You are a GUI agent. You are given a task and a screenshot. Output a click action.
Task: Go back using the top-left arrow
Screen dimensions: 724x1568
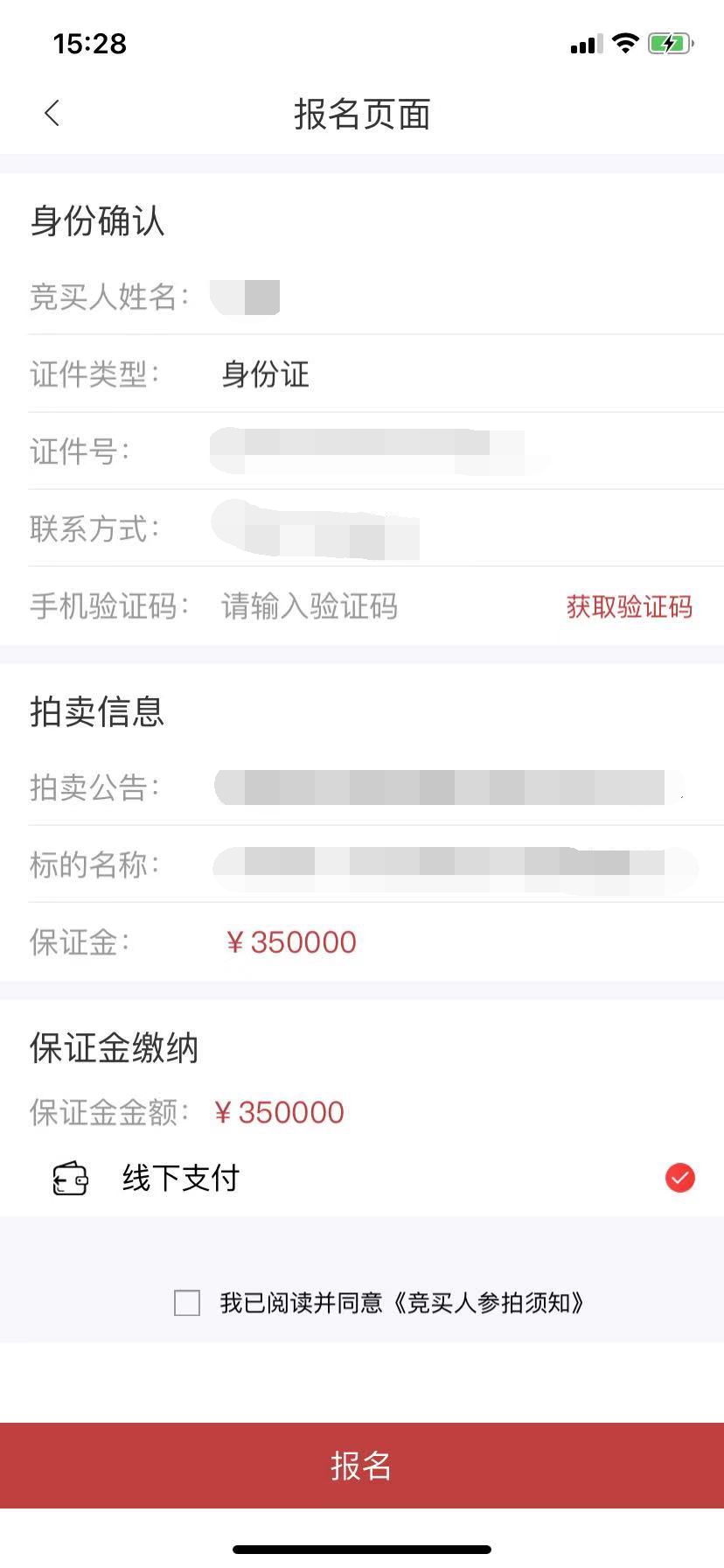pos(52,113)
